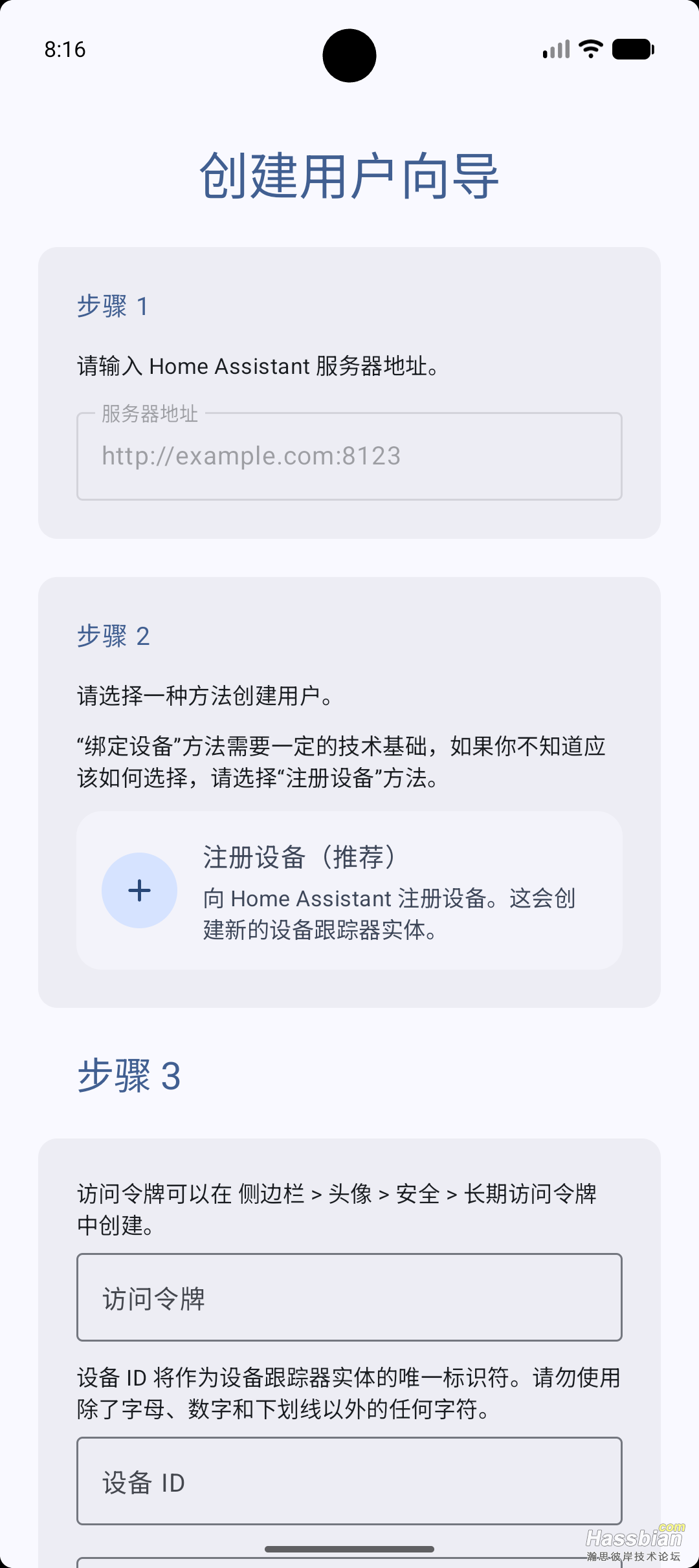
Task: Open the 创建用户向导 title header
Action: [349, 176]
